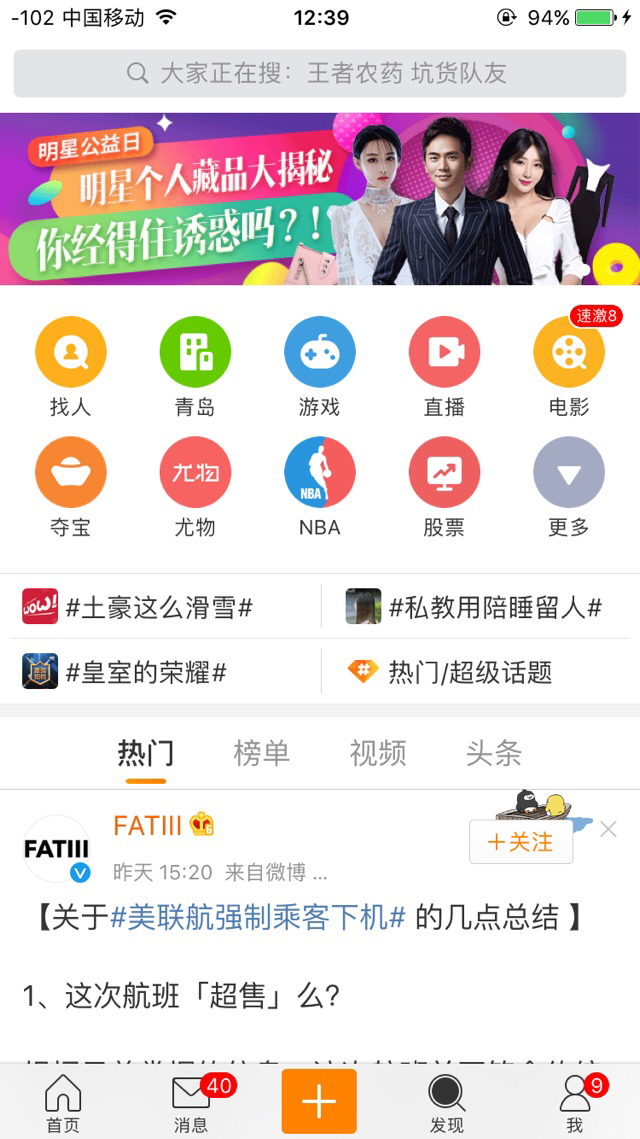Open the 明星公益日 banner

click(320, 199)
